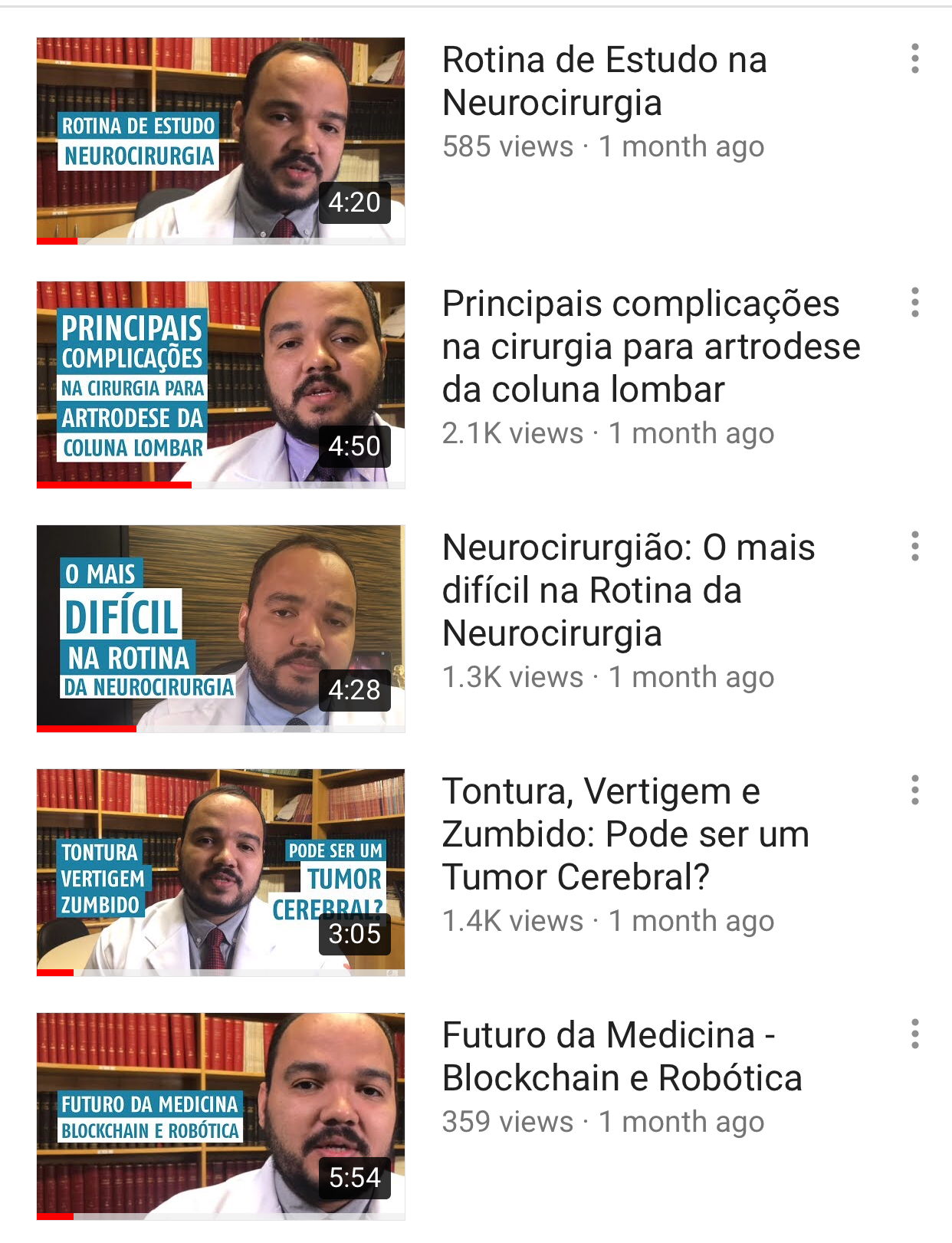Open options menu for Rotina de Estudo na Neurocirurgia
The height and width of the screenshot is (1243, 952).
(x=914, y=59)
